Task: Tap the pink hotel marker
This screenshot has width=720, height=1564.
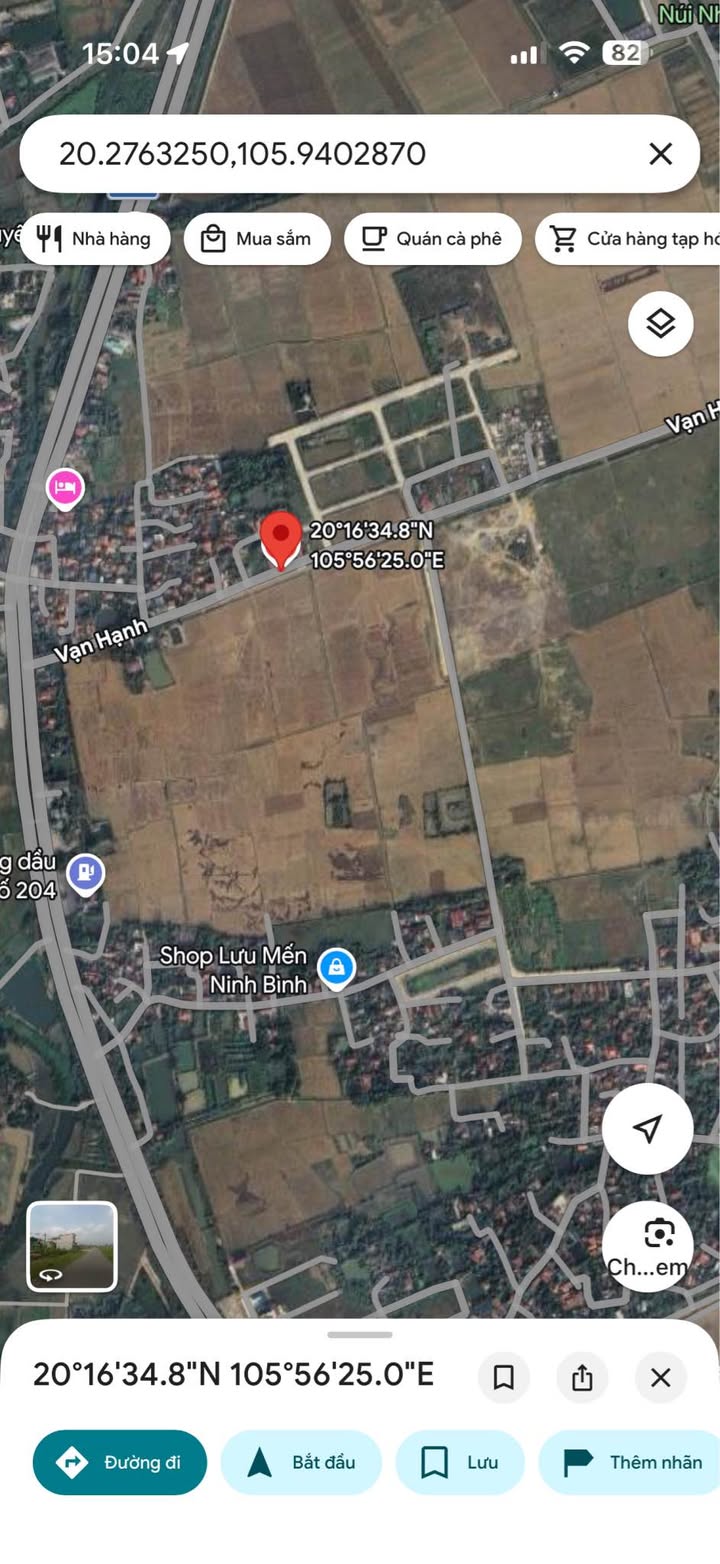Action: coord(65,488)
